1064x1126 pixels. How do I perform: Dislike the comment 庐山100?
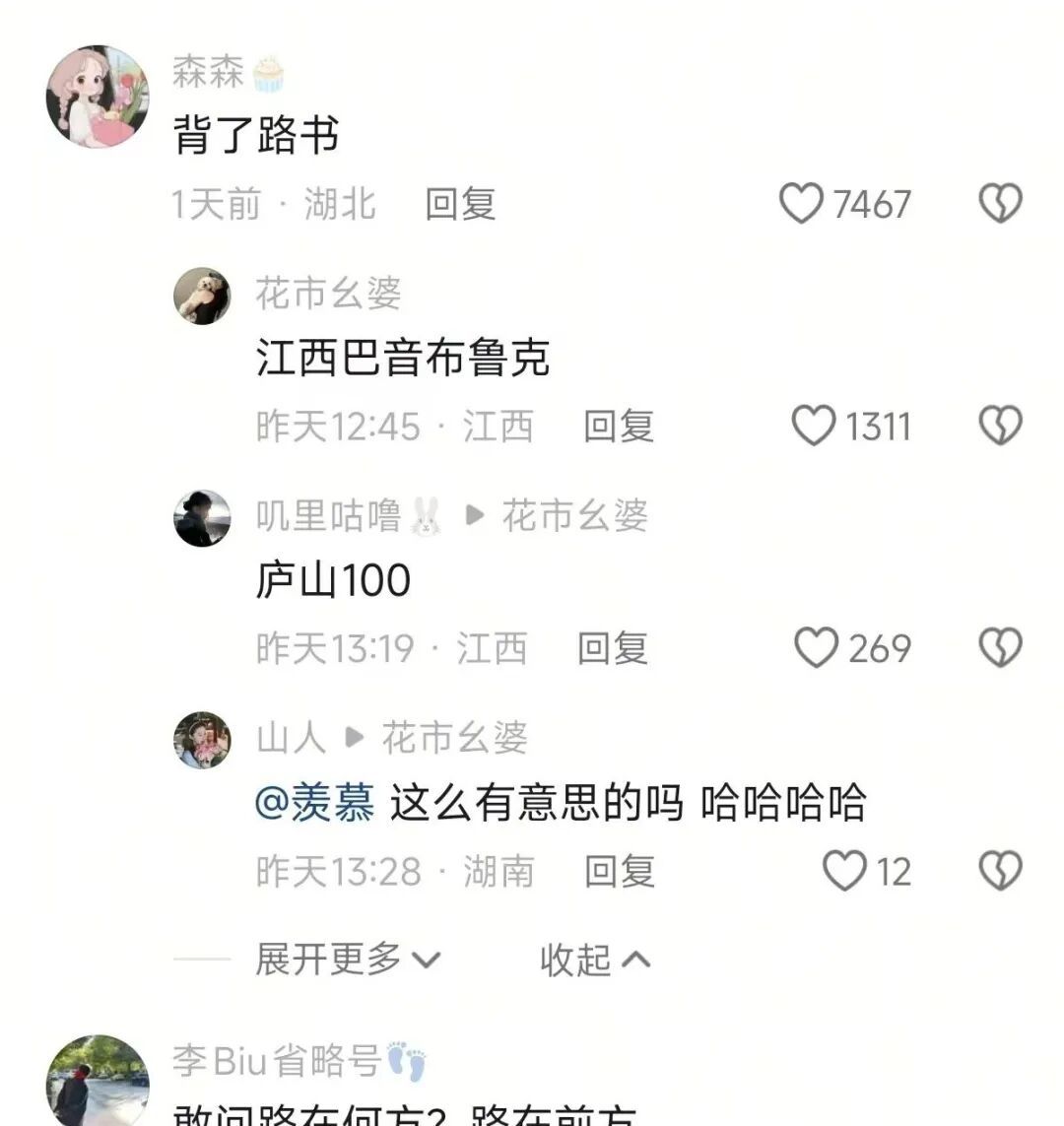(x=1000, y=648)
